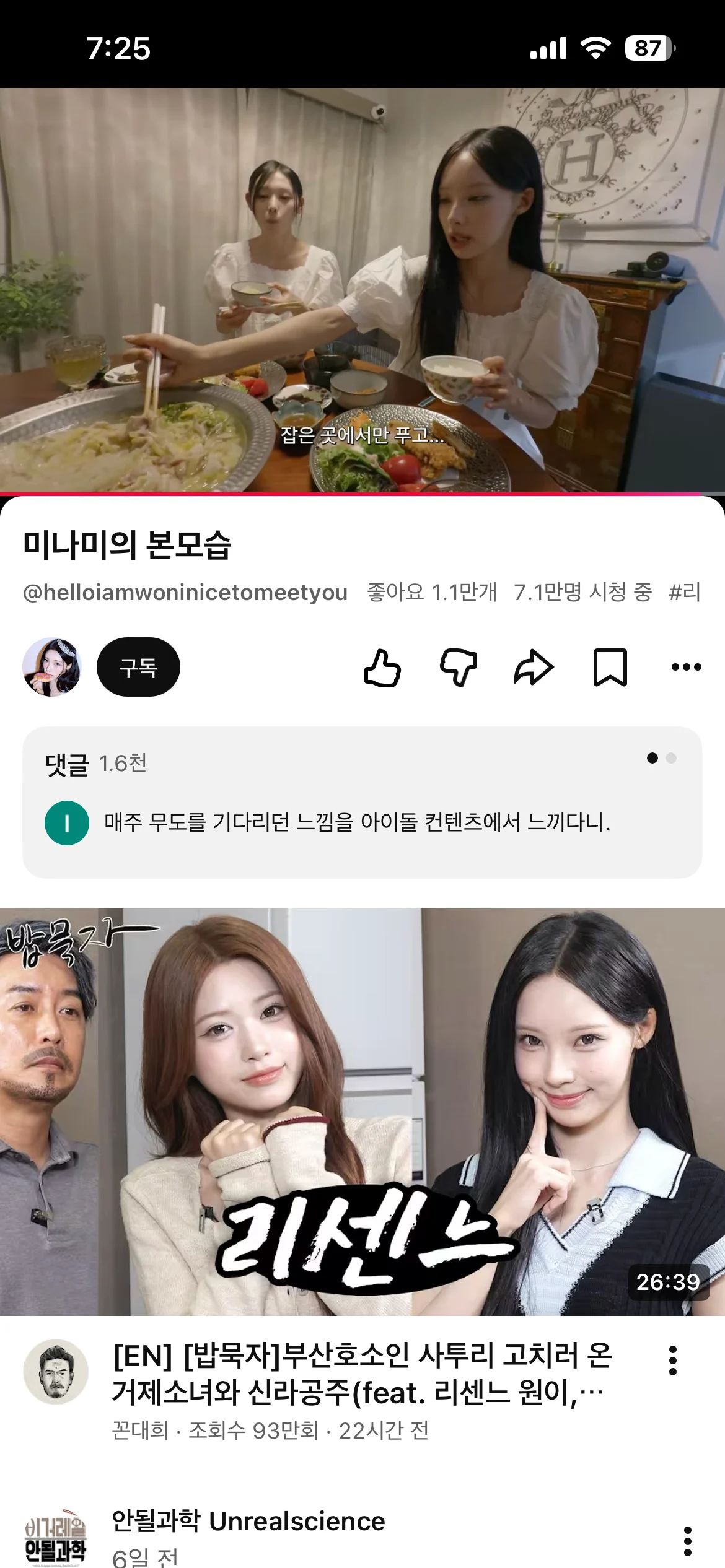Open the @helloiamwoninicetomeetyou channel handle
The height and width of the screenshot is (1568, 725).
[185, 593]
